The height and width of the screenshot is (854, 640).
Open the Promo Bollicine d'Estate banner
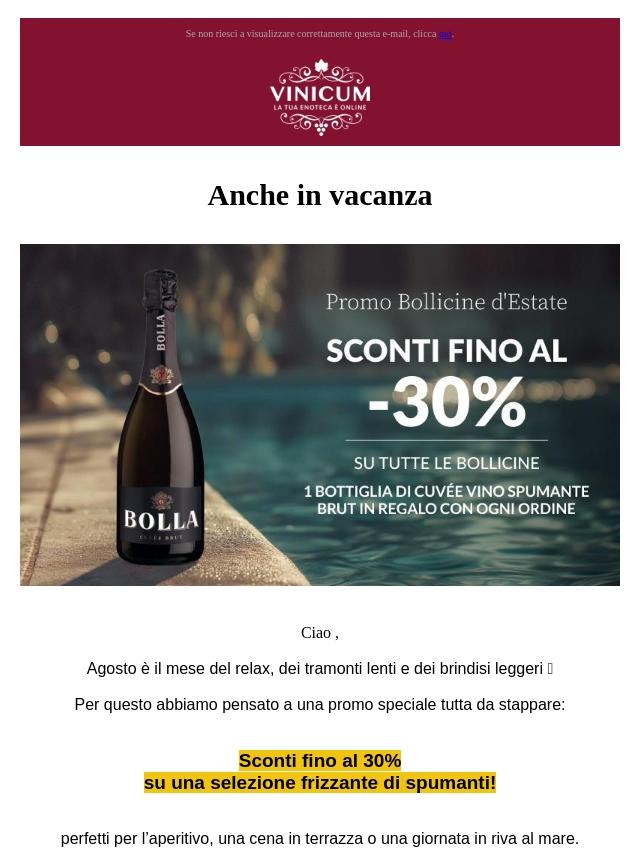pyautogui.click(x=320, y=414)
